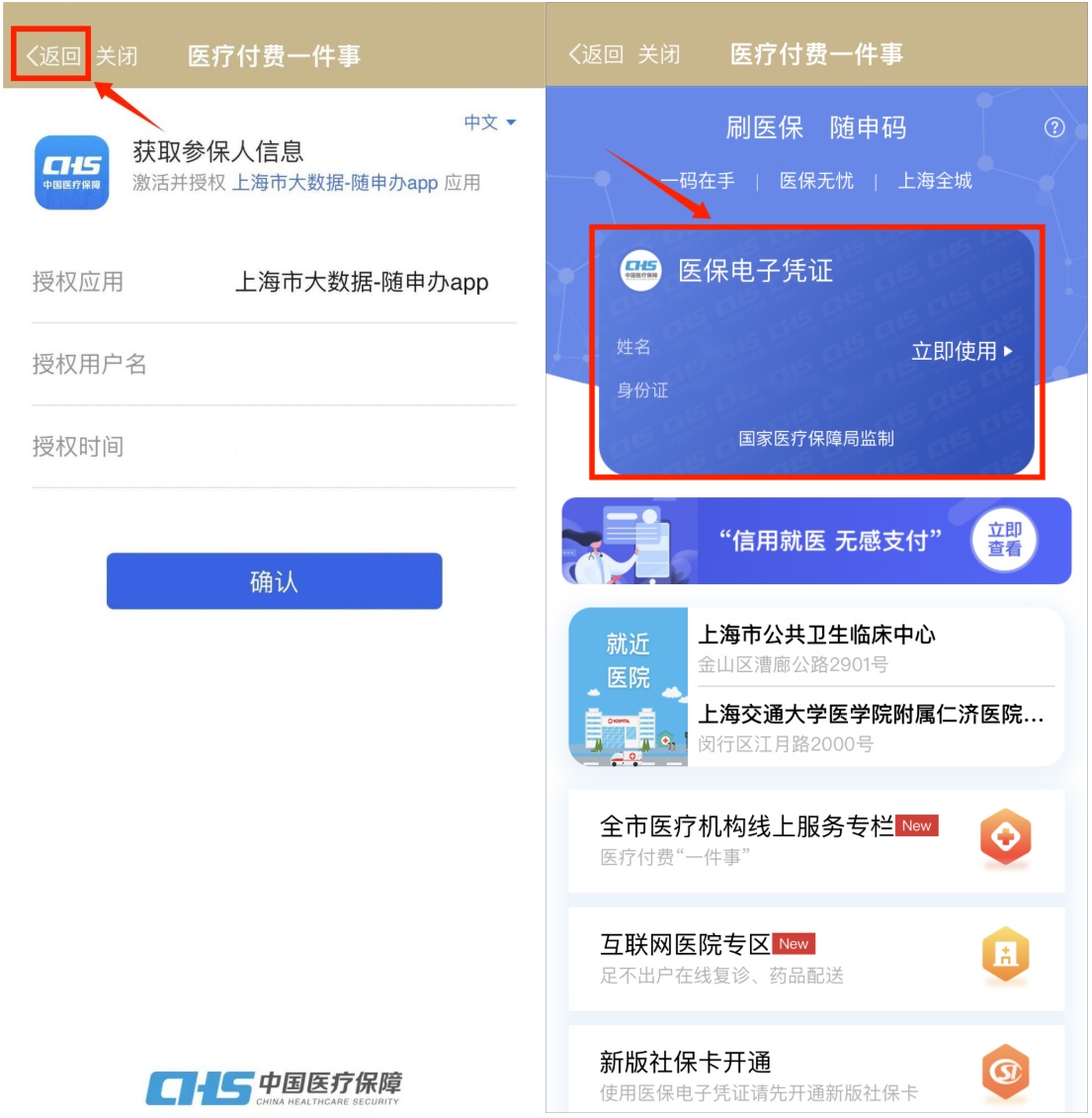Open the 上海市大数据-随申办app link
This screenshot has width=1092, height=1118.
(335, 183)
